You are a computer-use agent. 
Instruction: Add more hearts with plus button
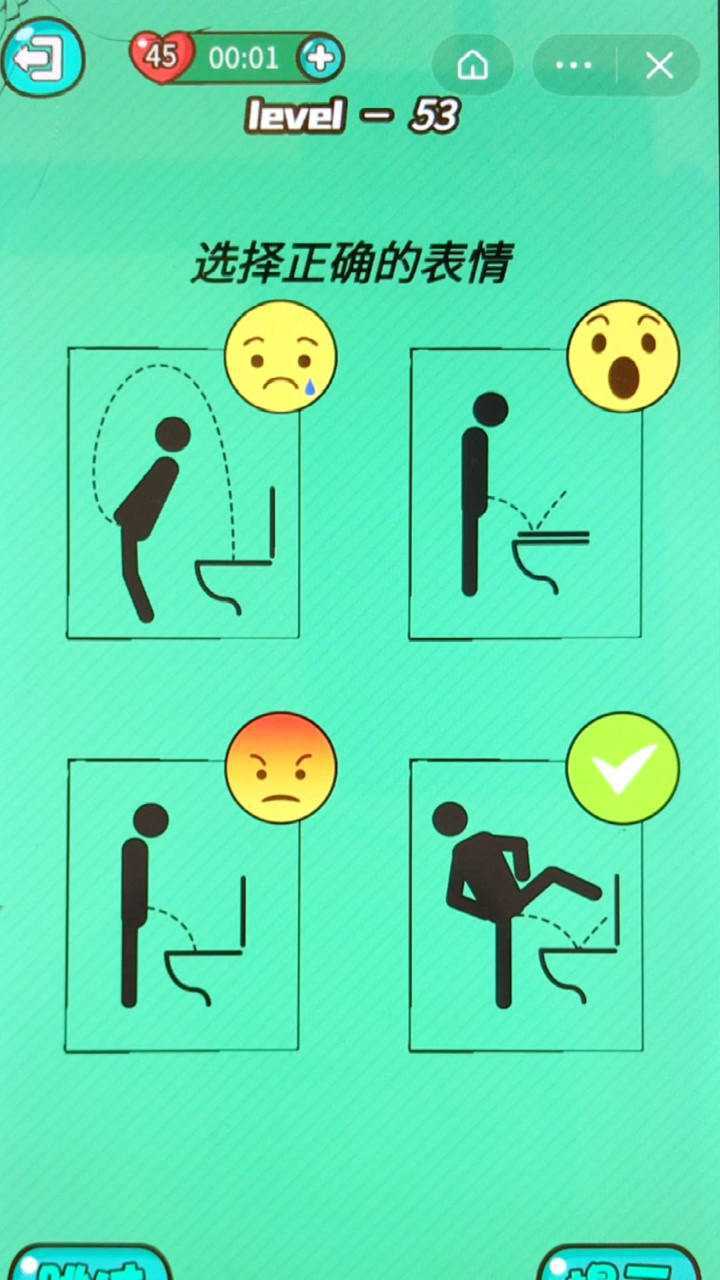coord(321,57)
